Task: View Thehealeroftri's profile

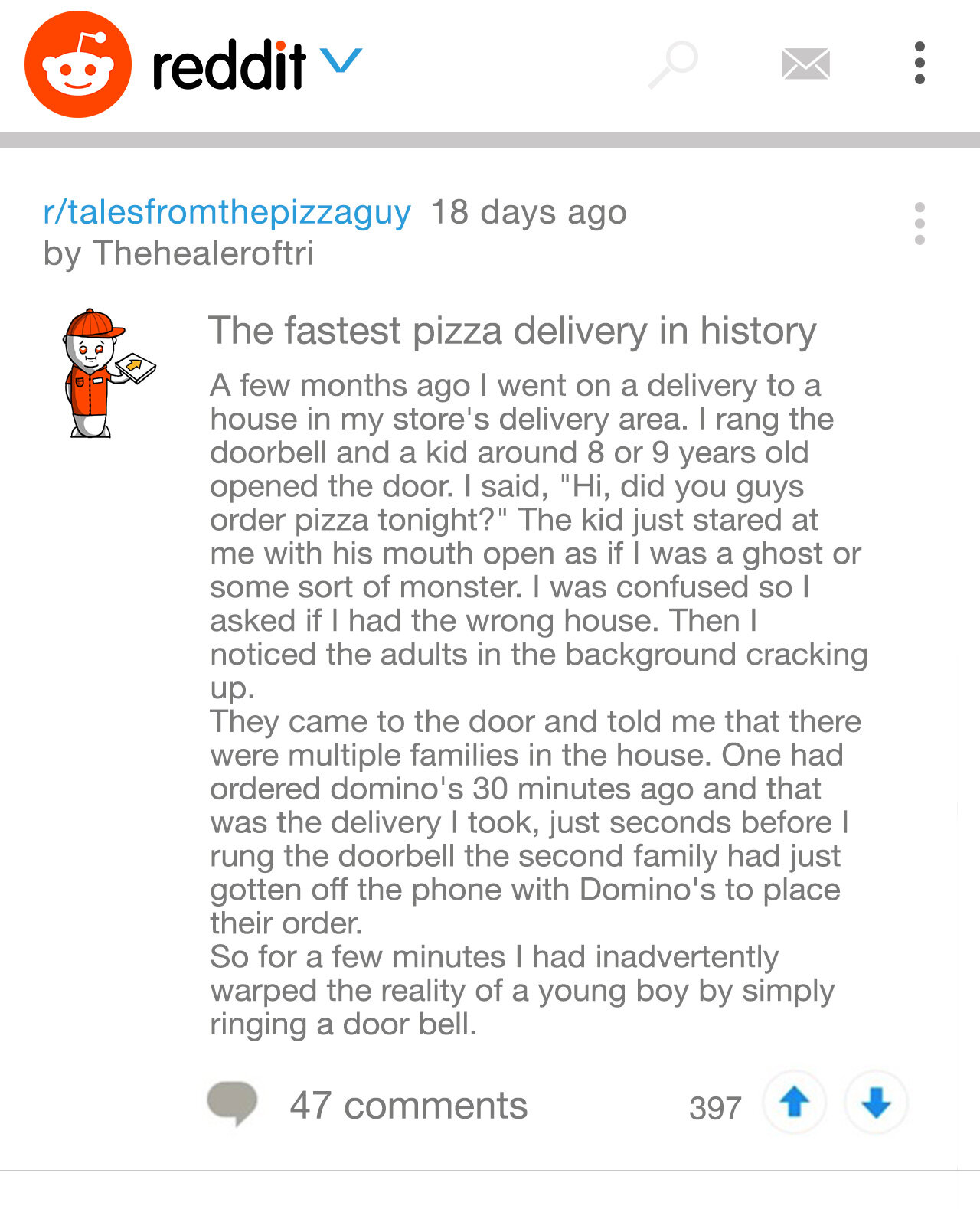Action: pos(203,253)
